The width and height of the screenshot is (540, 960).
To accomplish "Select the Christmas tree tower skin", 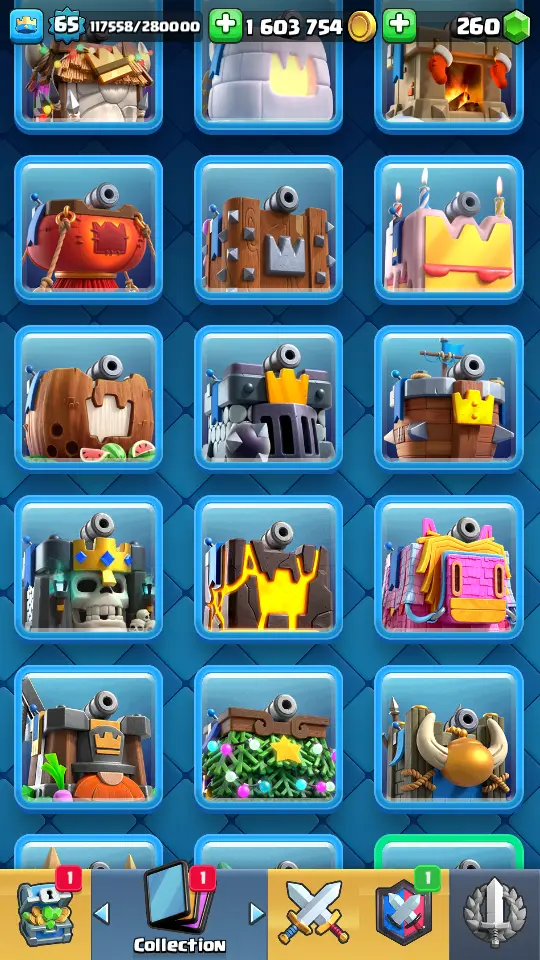I will click(269, 738).
